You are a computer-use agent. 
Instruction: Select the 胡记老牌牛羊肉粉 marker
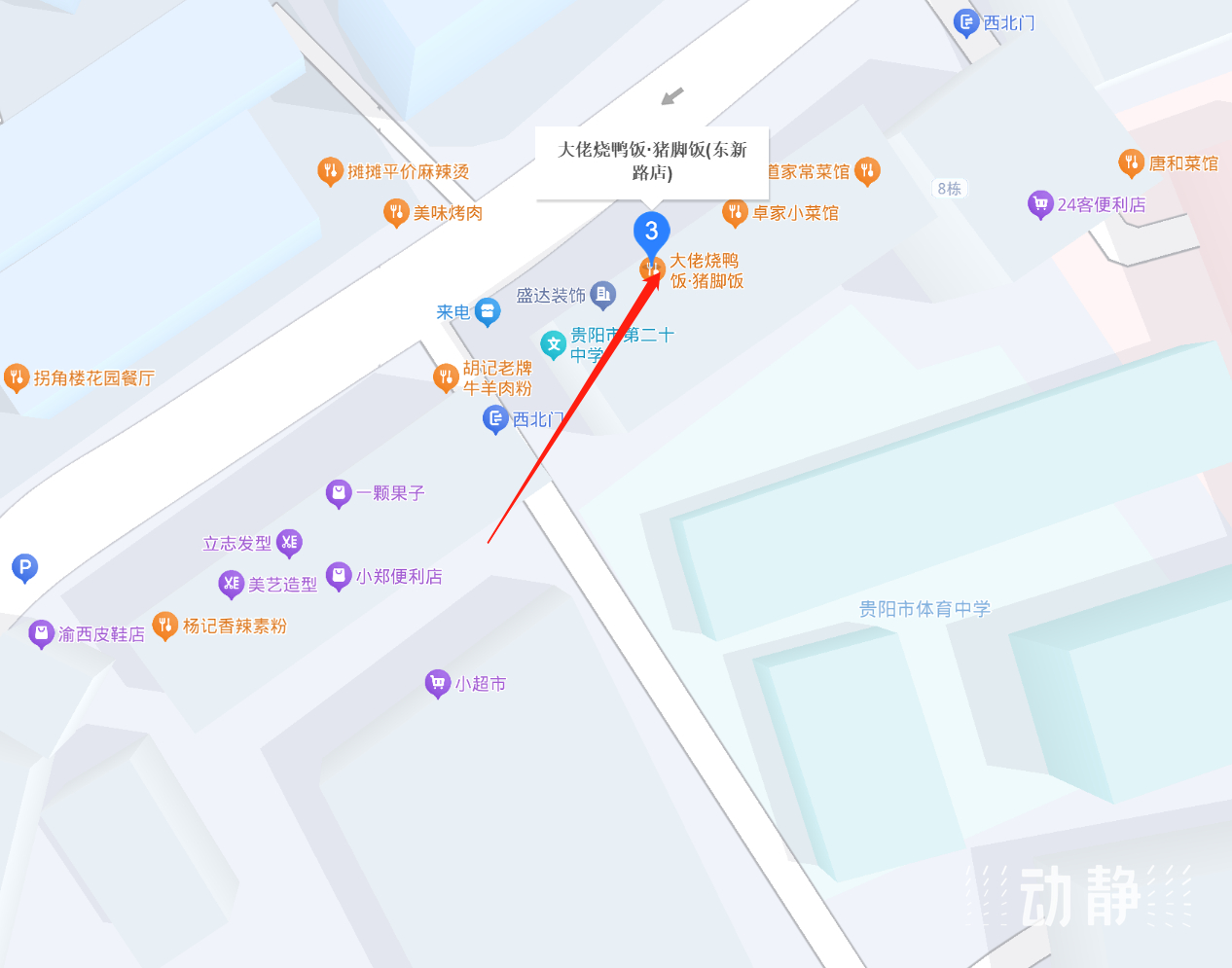(x=446, y=376)
